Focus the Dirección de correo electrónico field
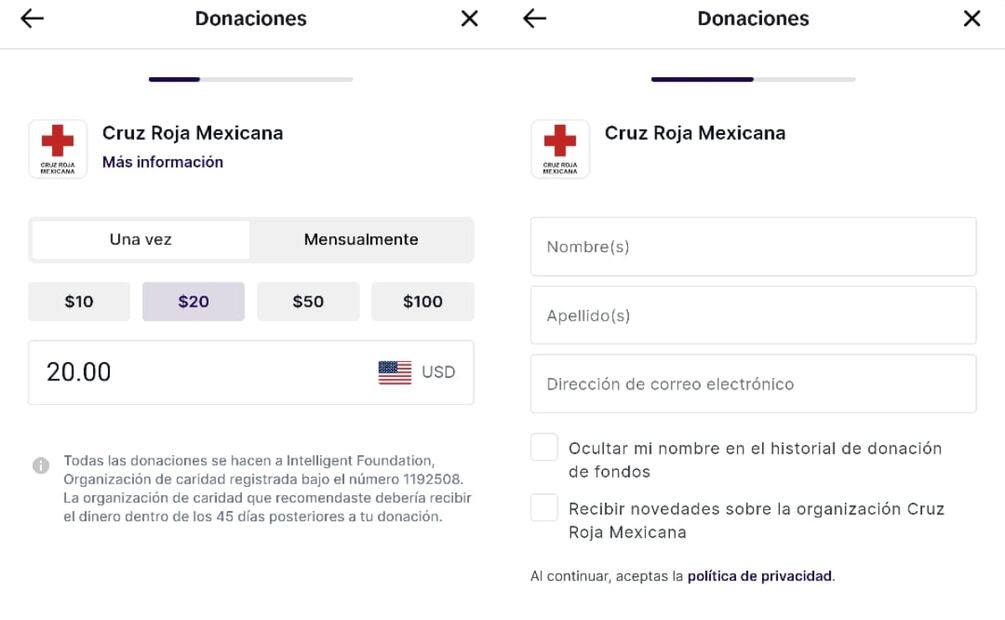This screenshot has height=620, width=1005. pyautogui.click(x=752, y=384)
